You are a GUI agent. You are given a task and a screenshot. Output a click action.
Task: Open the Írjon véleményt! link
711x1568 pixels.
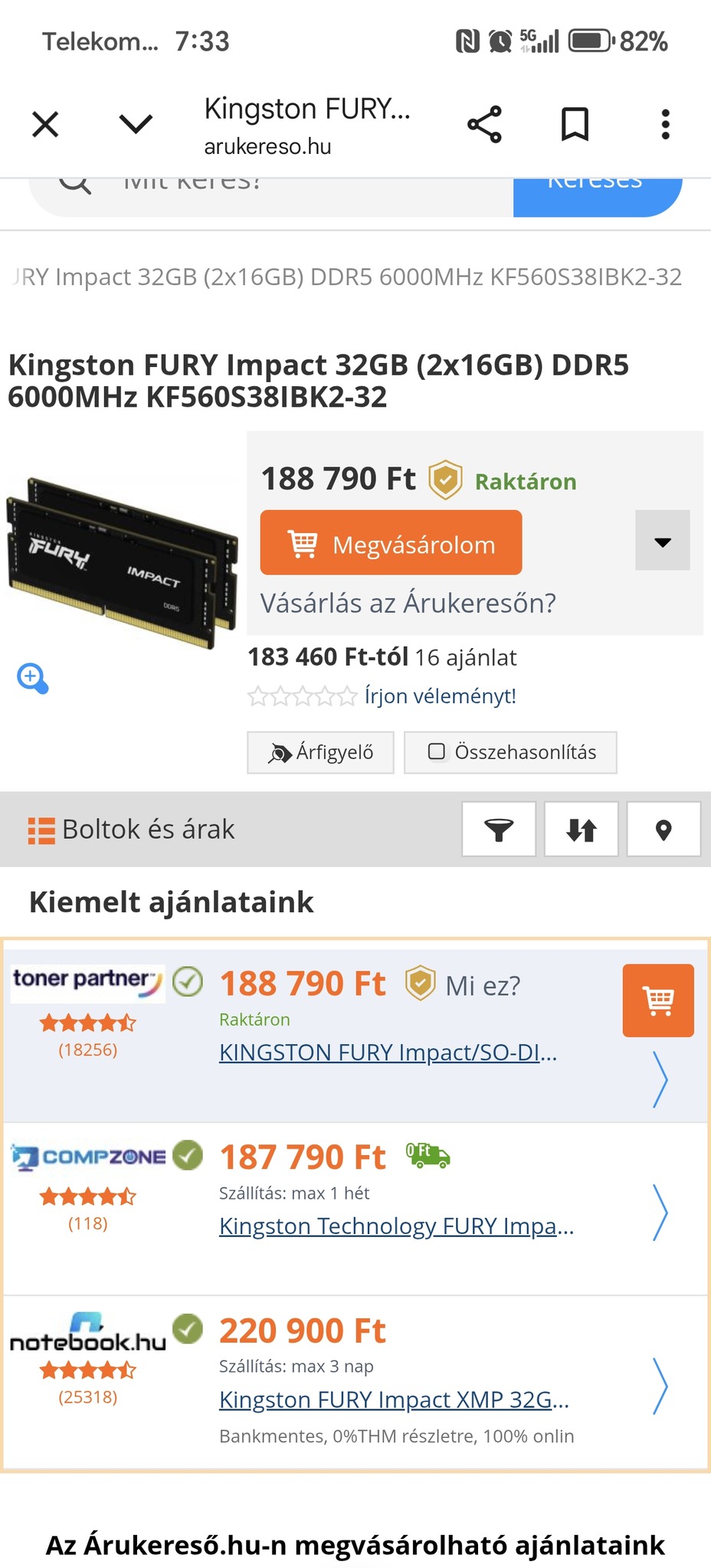coord(440,696)
